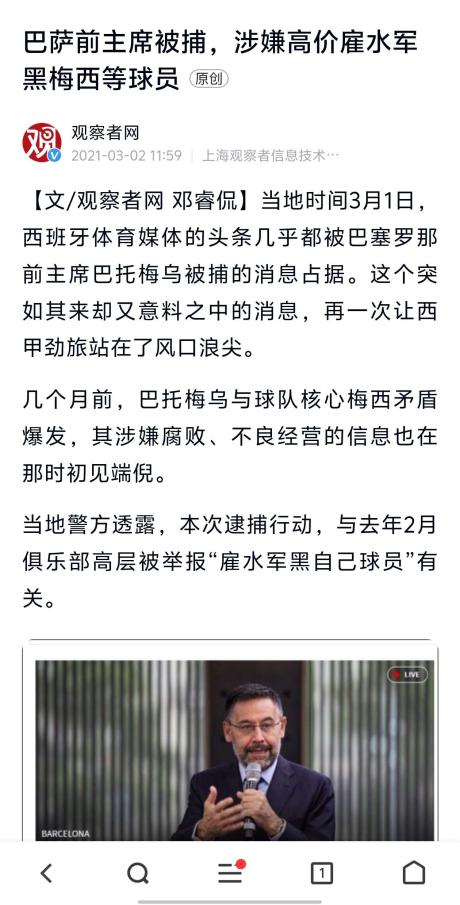The image size is (460, 905).
Task: Go back with the browser back arrow
Action: tap(46, 873)
